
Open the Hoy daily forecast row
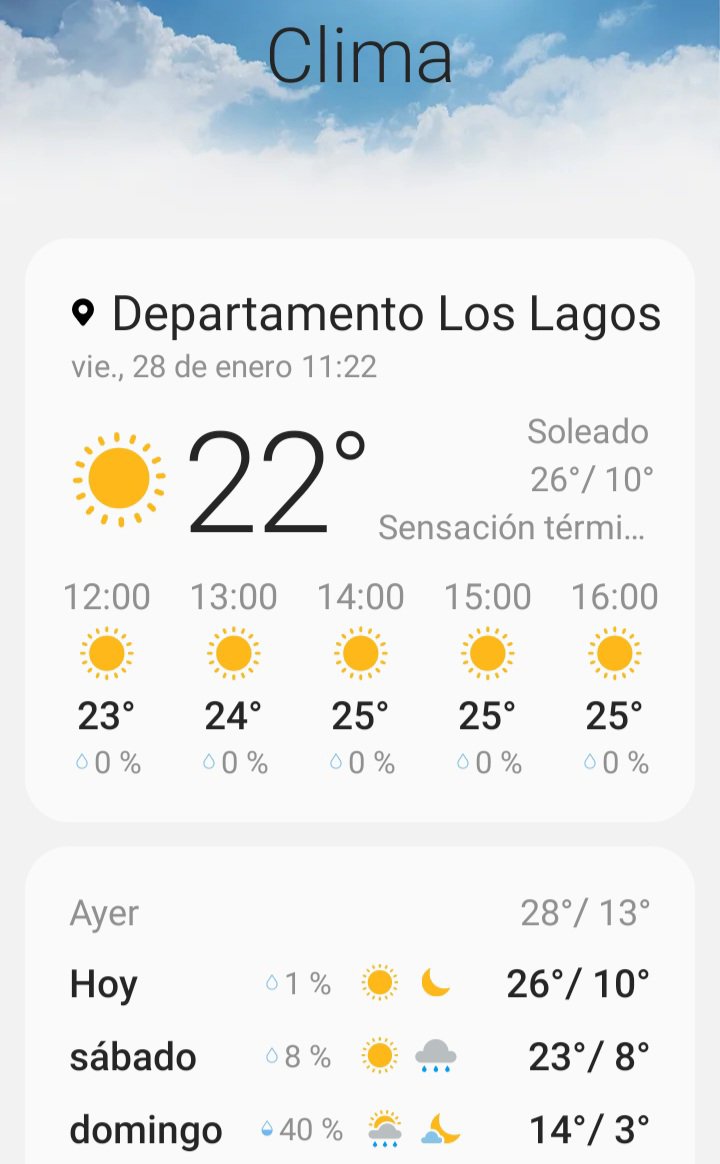coord(359,984)
